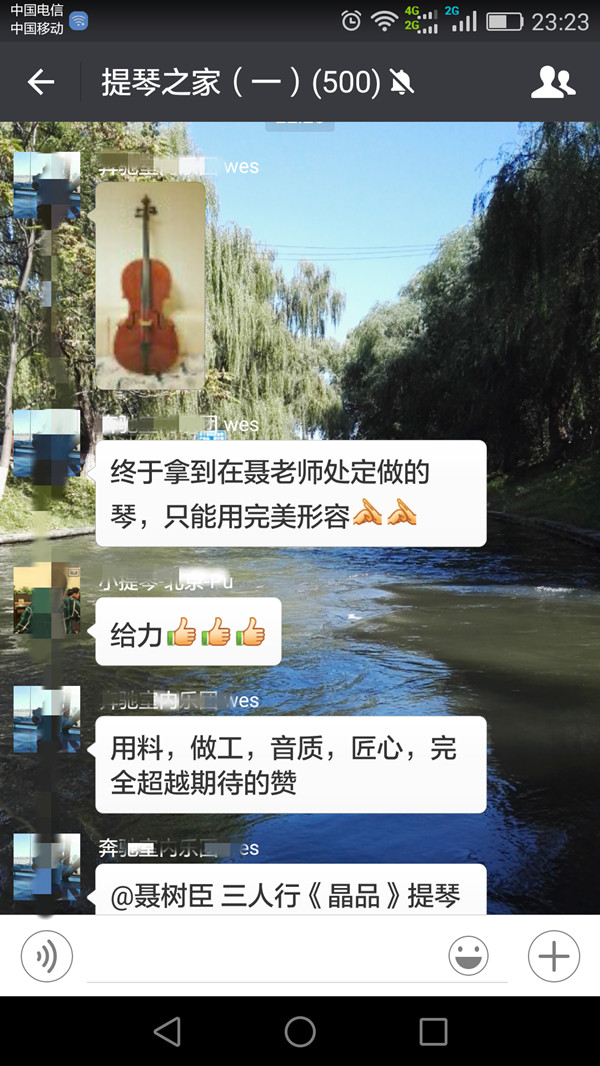
Task: Tap avatar beside the cello photo
Action: 47,185
